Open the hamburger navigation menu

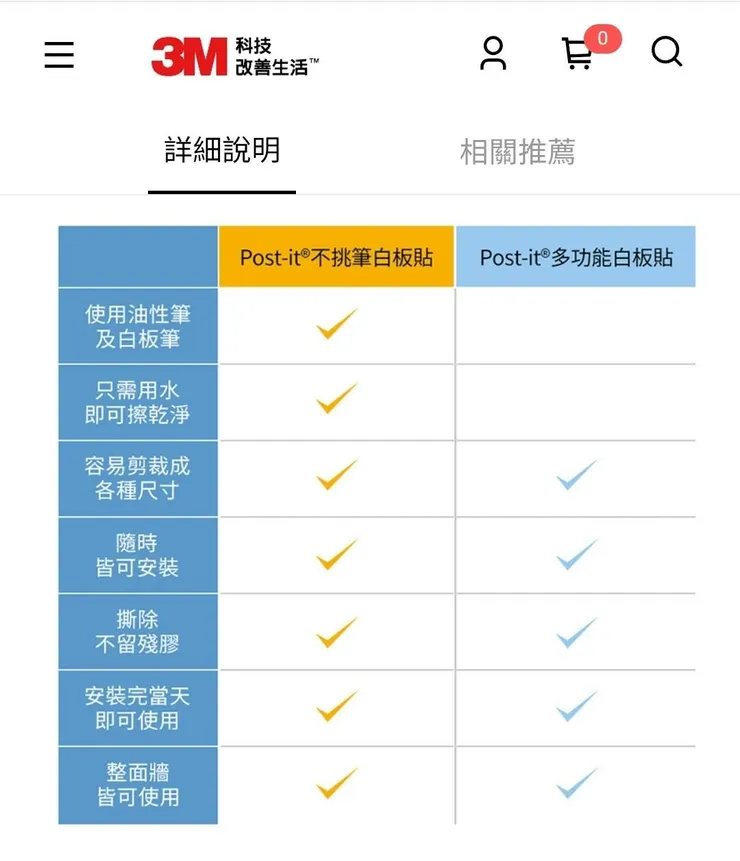coord(59,56)
